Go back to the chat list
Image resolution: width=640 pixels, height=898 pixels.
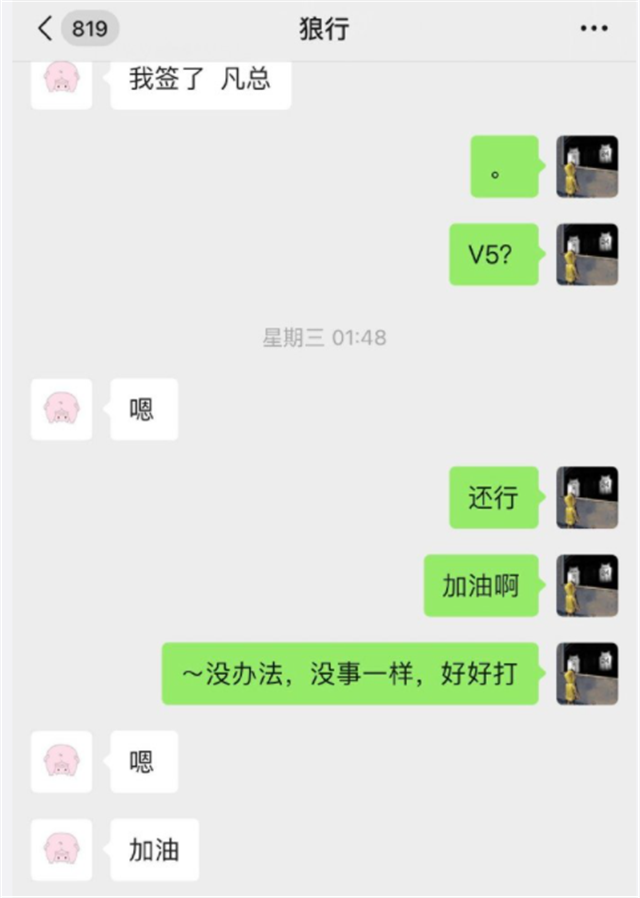45,28
